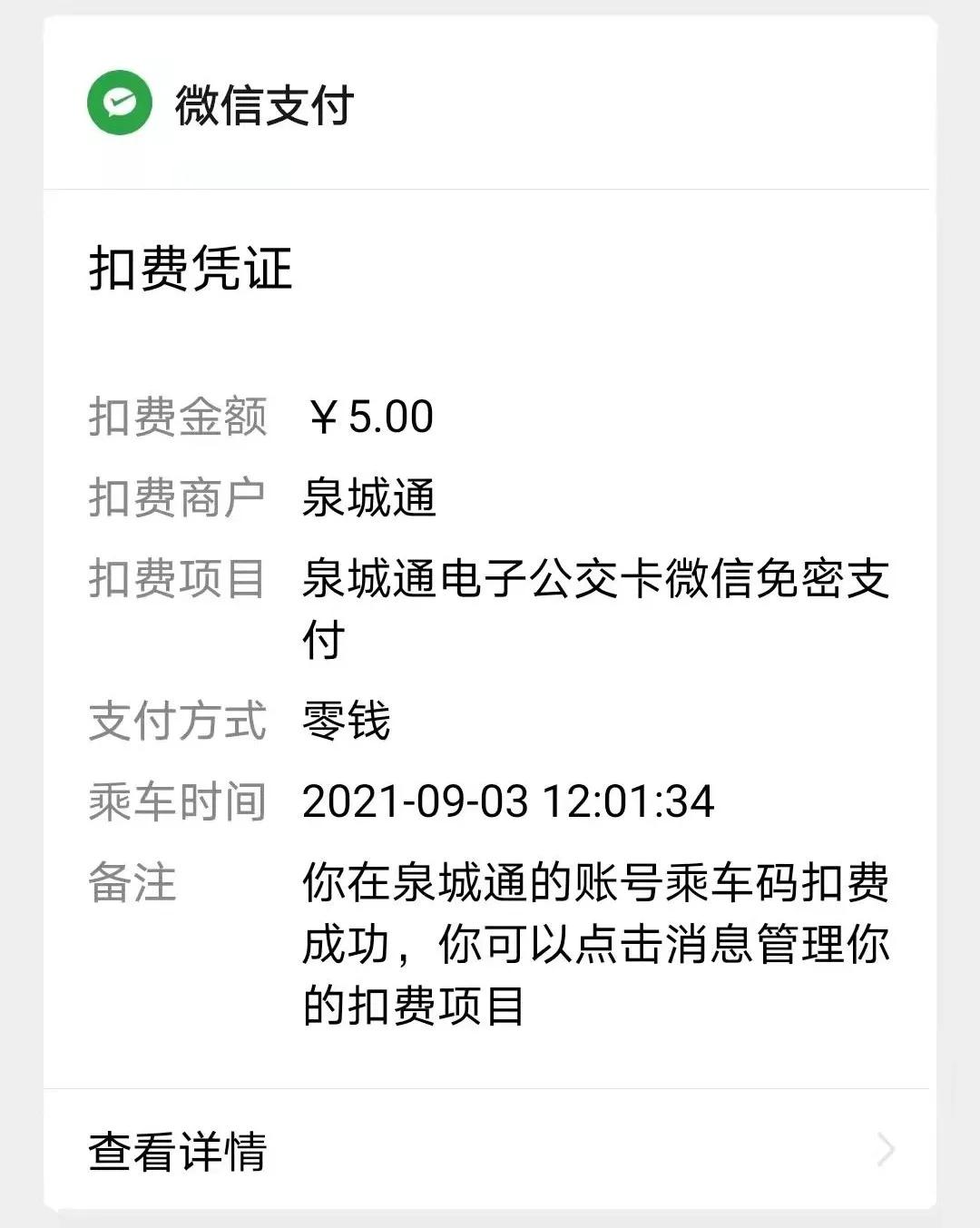Select the 微信支付 header title
This screenshot has width=980, height=1228.
pos(264,104)
